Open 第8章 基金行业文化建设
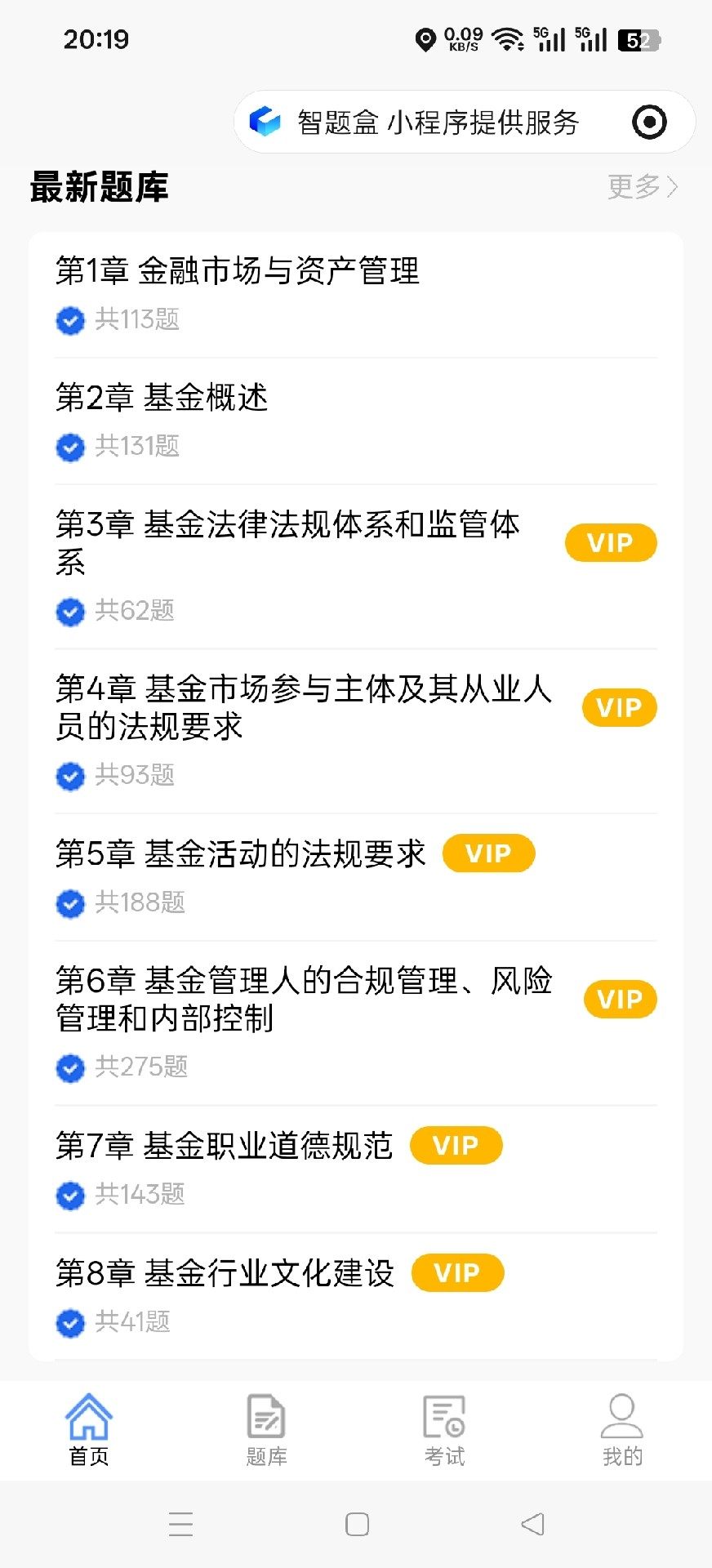712x1568 pixels. [x=225, y=1273]
